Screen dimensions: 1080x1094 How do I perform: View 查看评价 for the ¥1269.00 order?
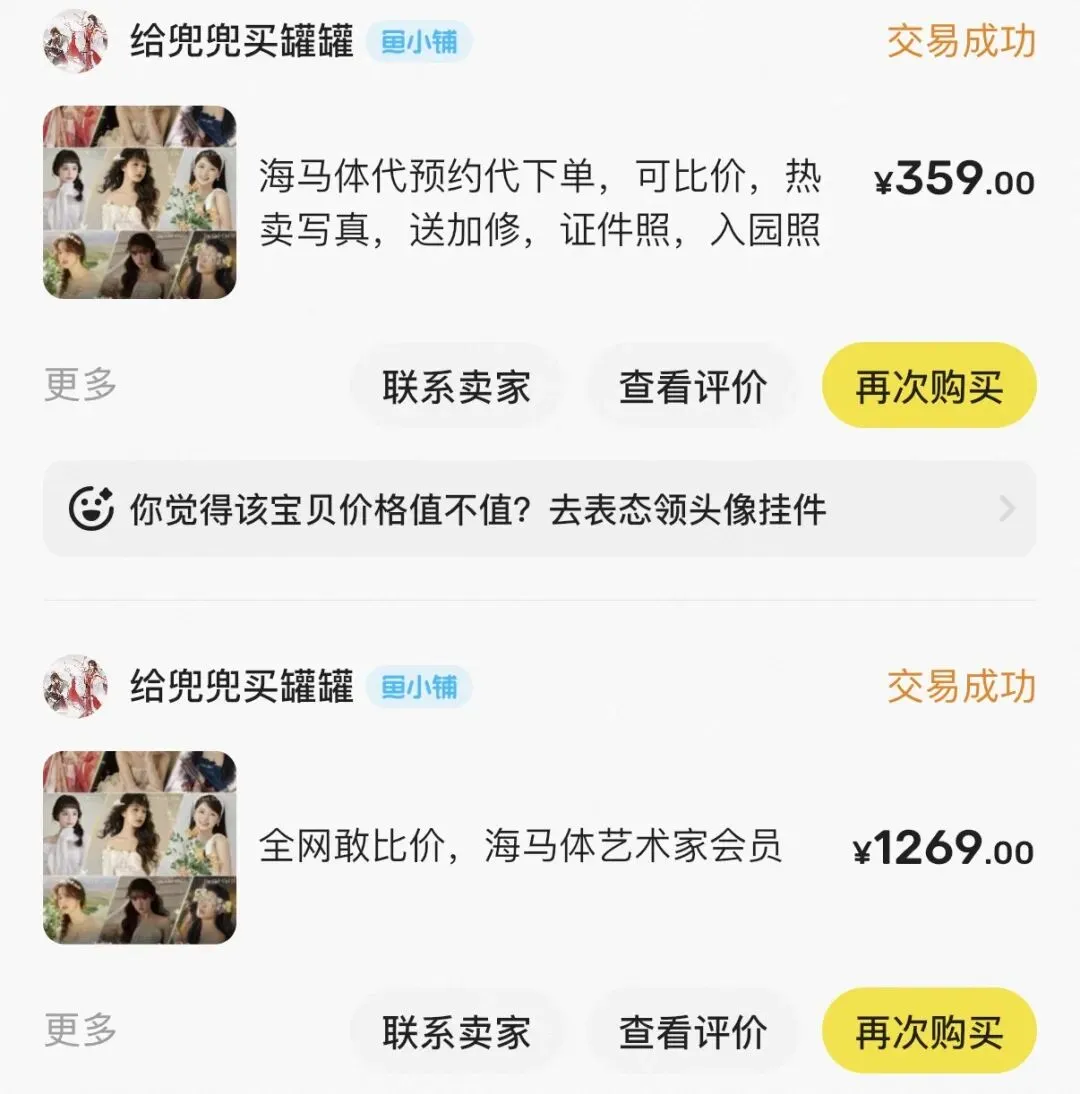coord(692,1033)
